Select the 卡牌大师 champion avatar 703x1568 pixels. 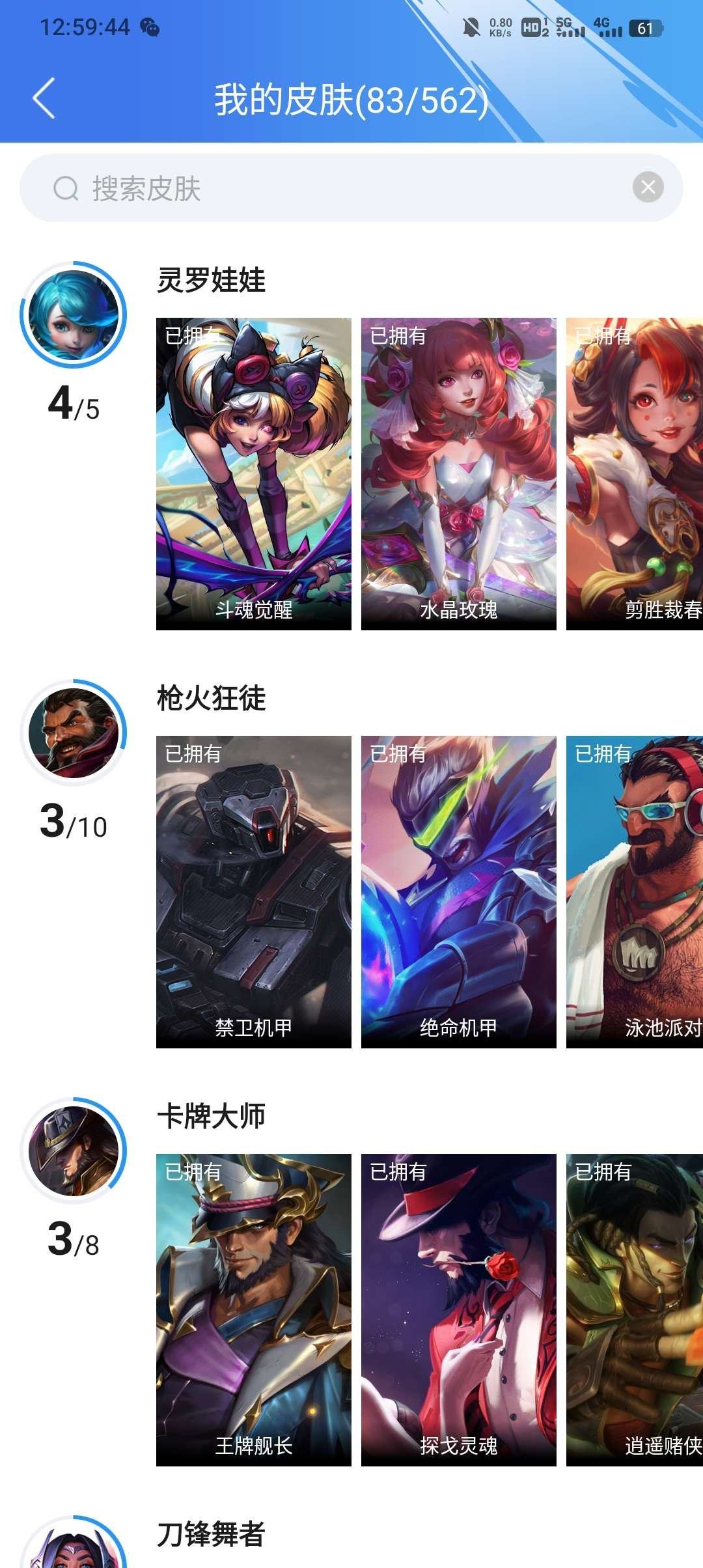click(x=74, y=1151)
